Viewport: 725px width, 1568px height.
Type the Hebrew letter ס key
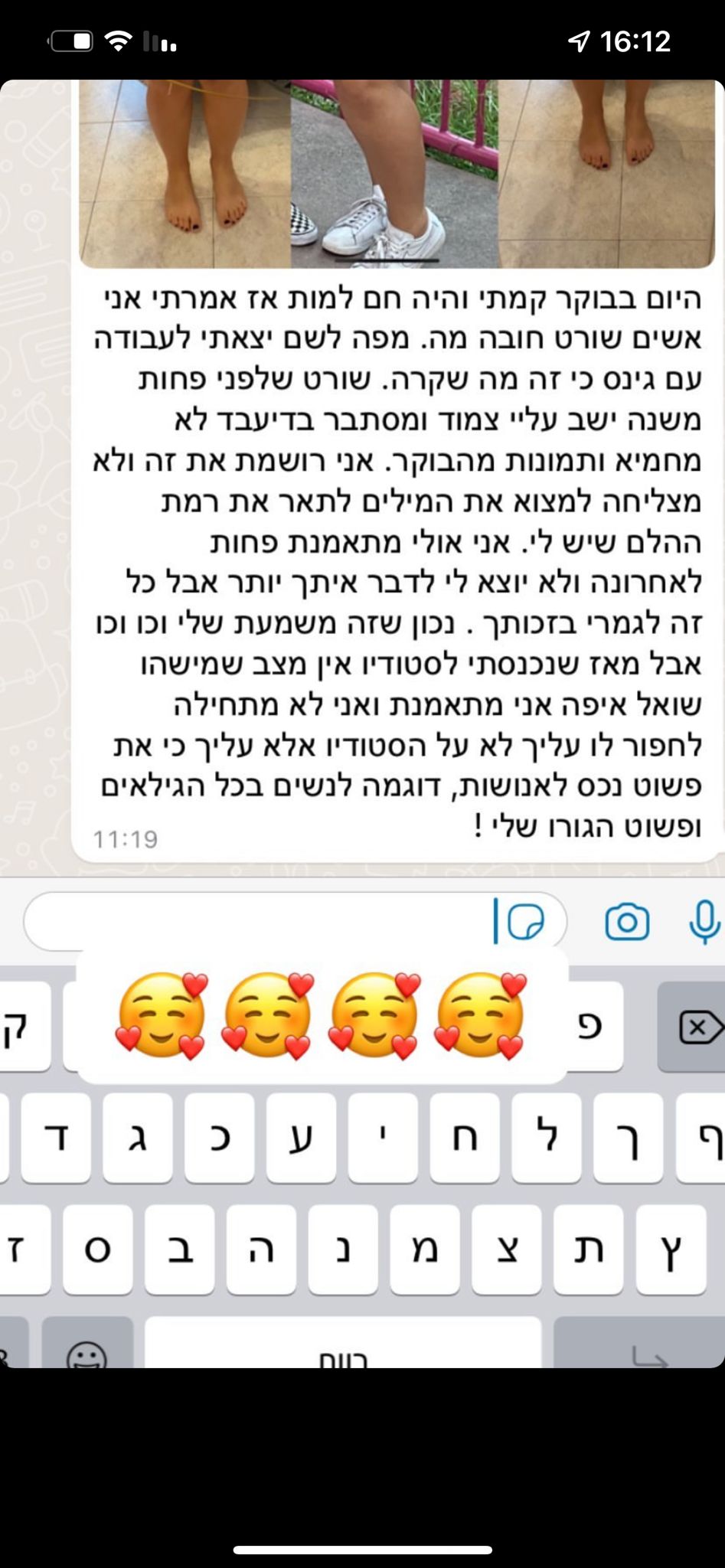(97, 1249)
